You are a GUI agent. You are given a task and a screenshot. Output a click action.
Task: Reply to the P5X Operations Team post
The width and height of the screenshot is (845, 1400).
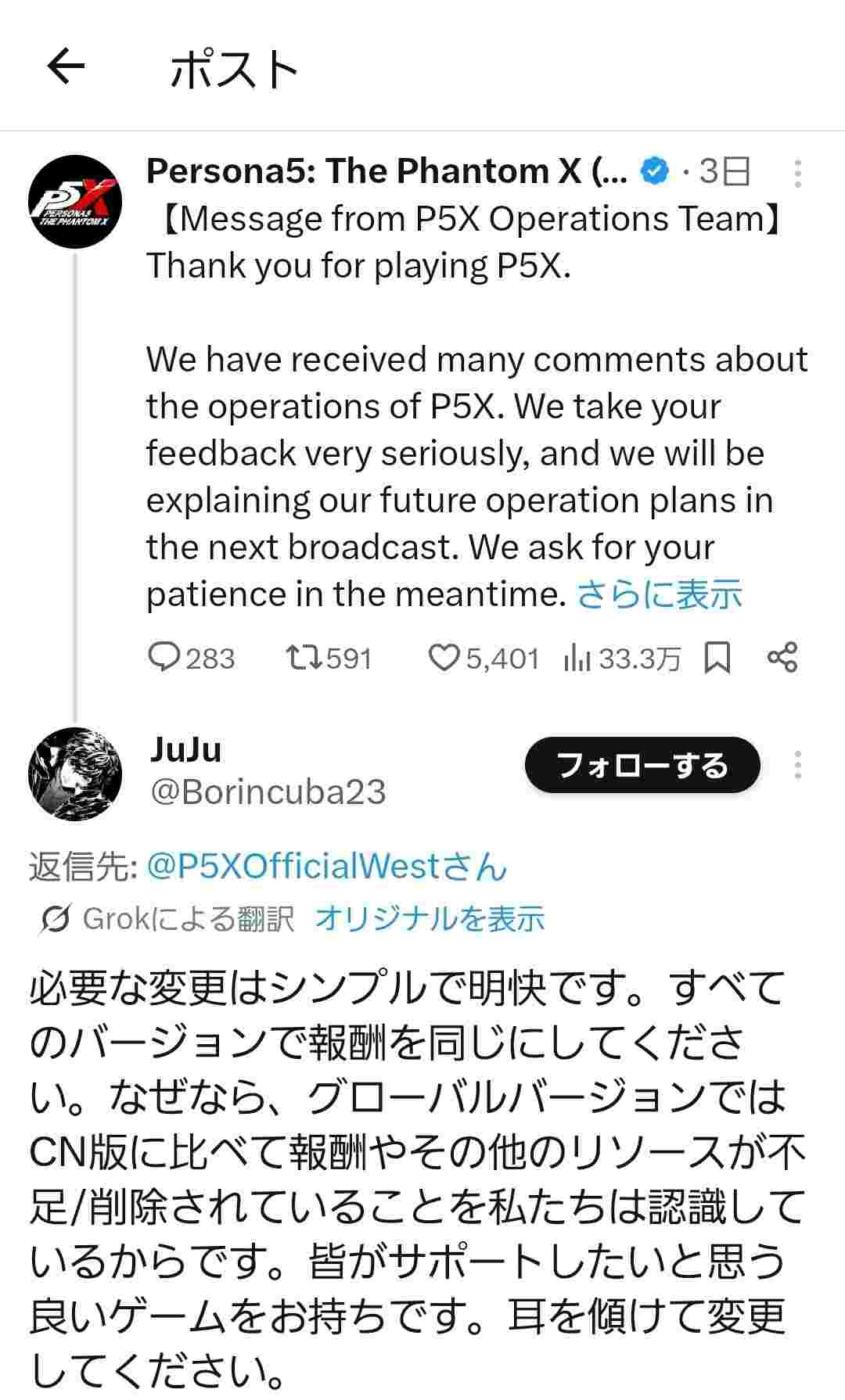click(x=165, y=658)
